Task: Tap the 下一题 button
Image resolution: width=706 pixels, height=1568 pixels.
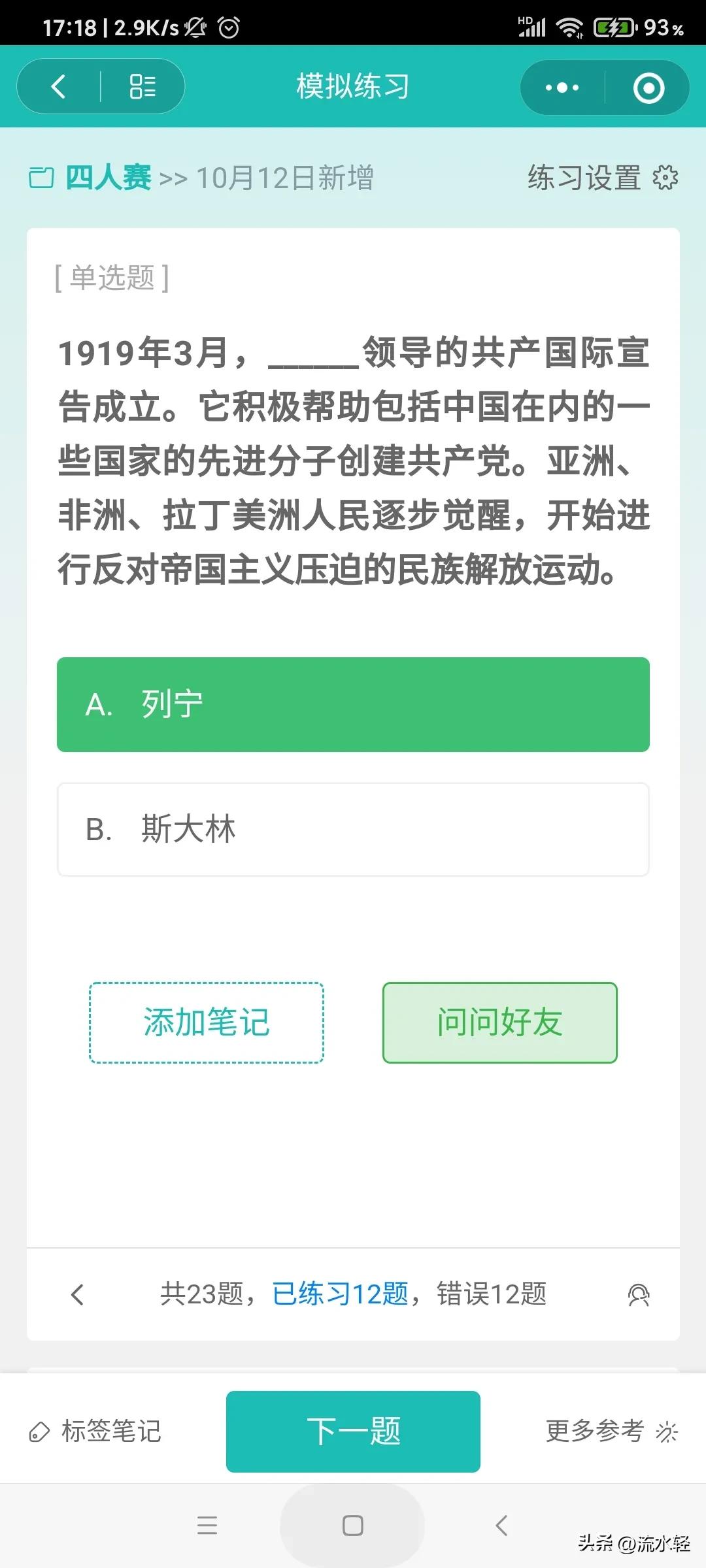Action: (353, 1429)
